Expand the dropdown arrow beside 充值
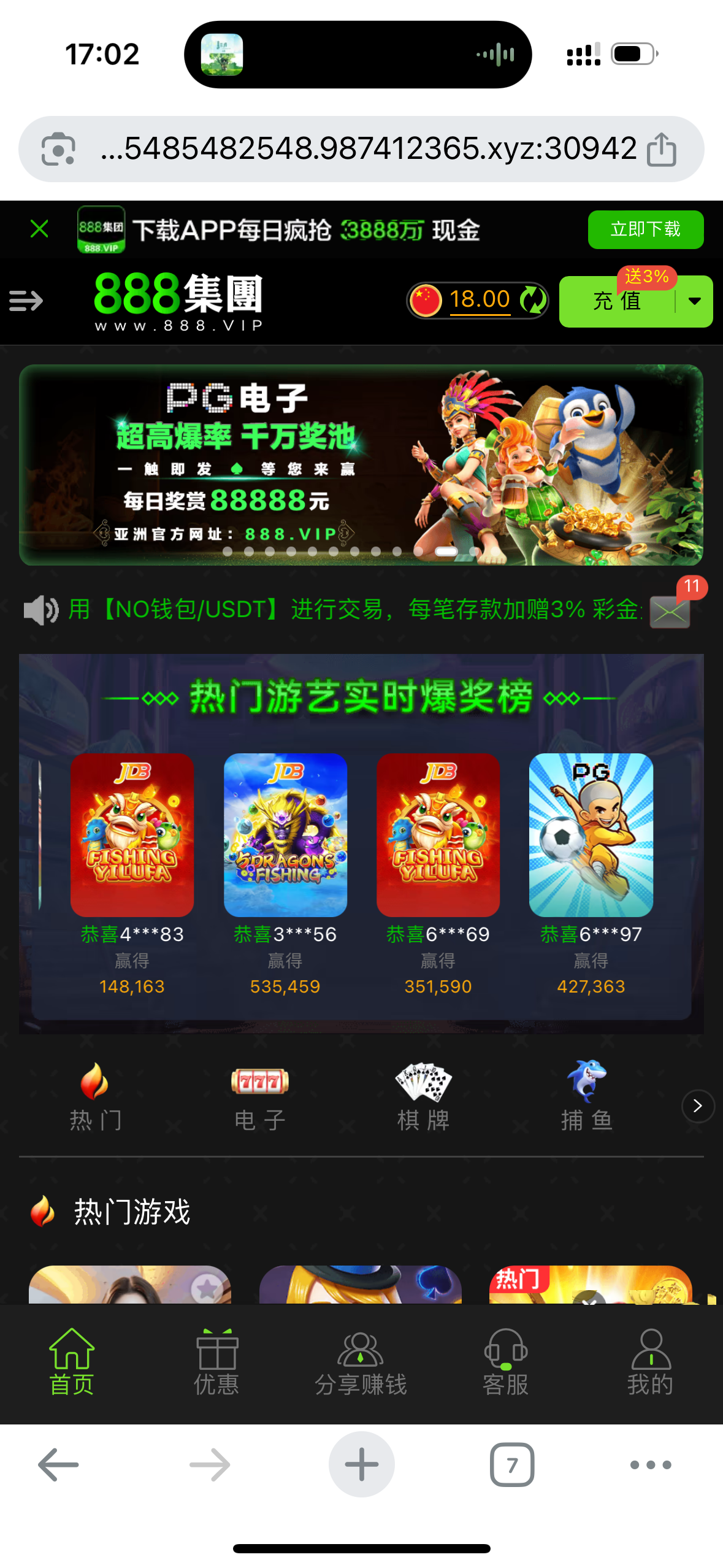The height and width of the screenshot is (1568, 723). [x=695, y=301]
